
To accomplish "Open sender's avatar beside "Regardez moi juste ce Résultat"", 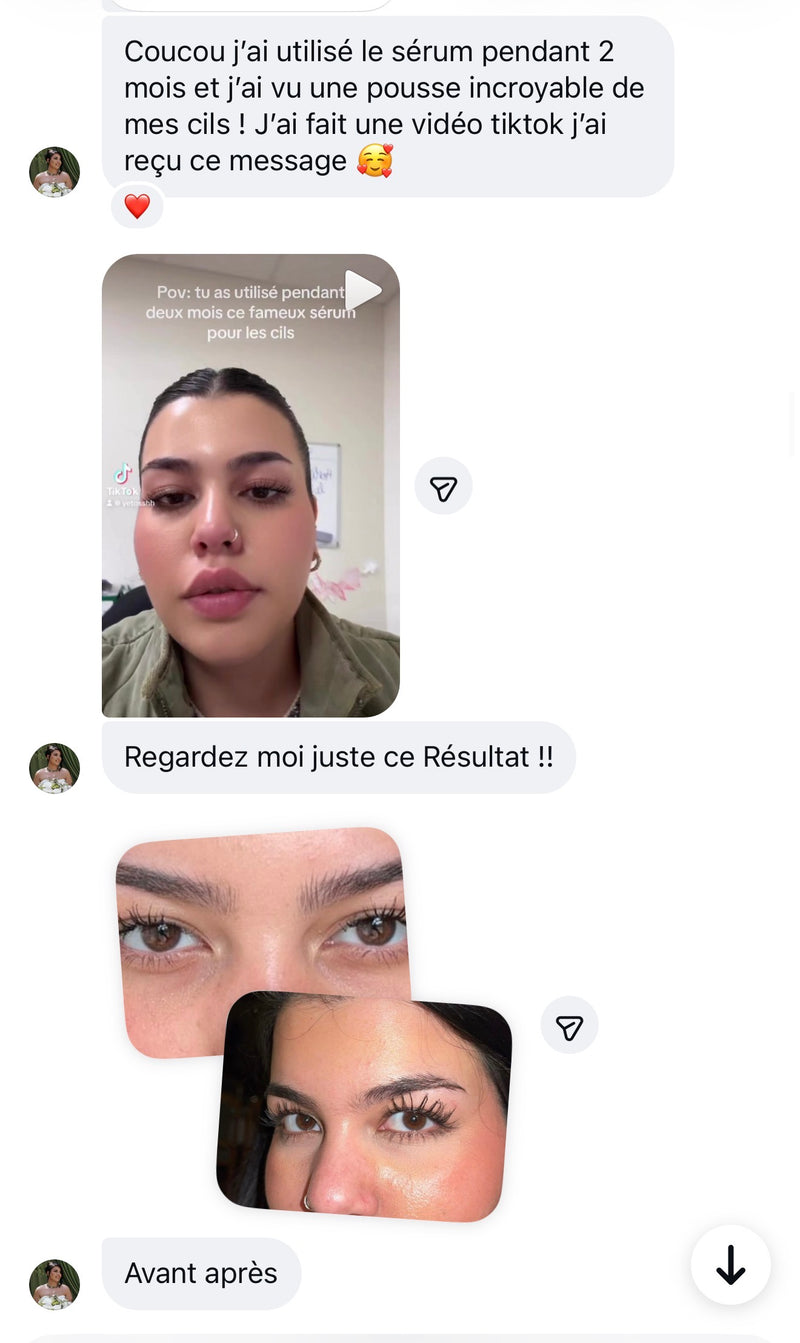I will (x=54, y=768).
